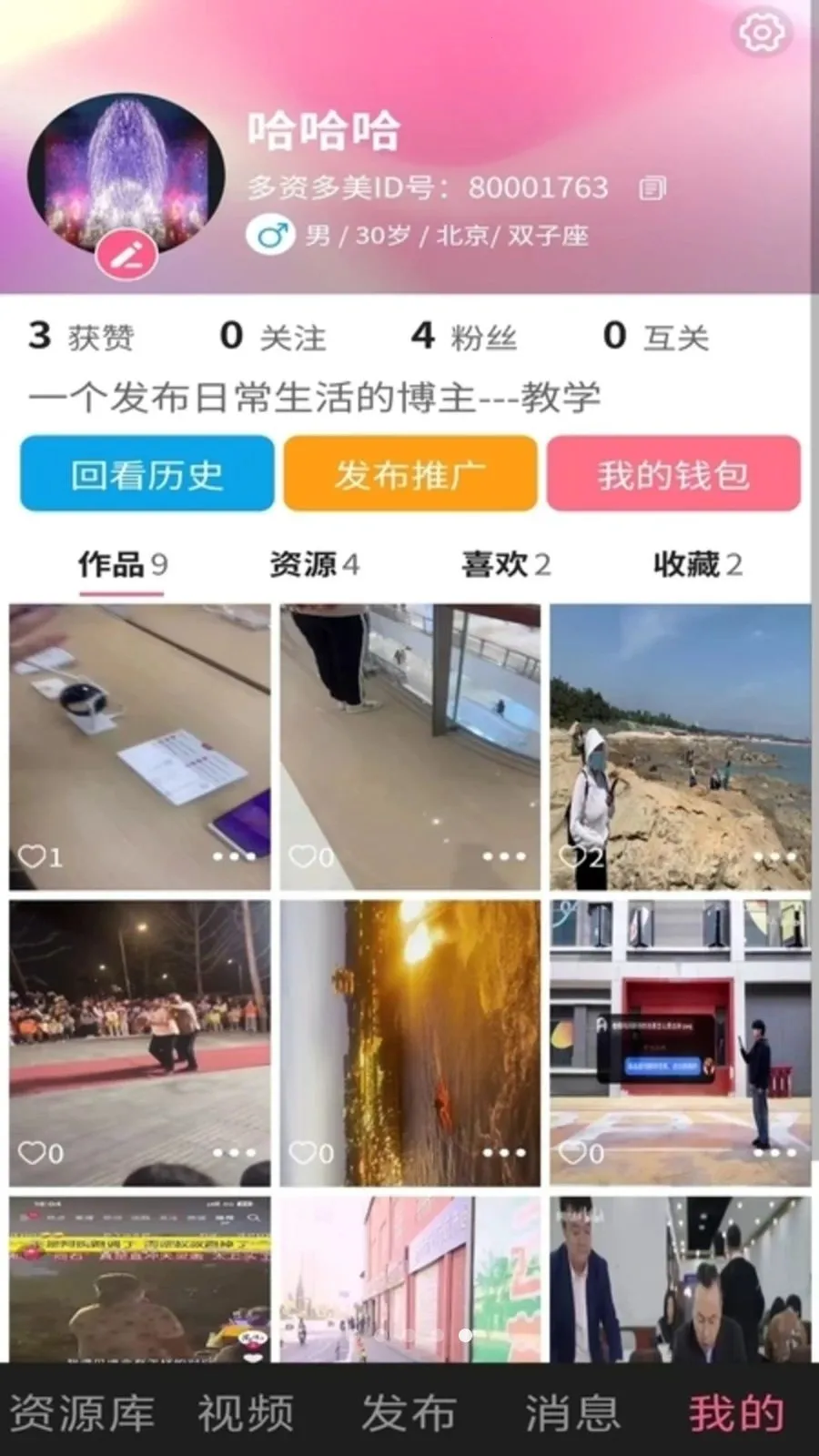
Task: Go to the 资源库 tab
Action: point(82,1413)
